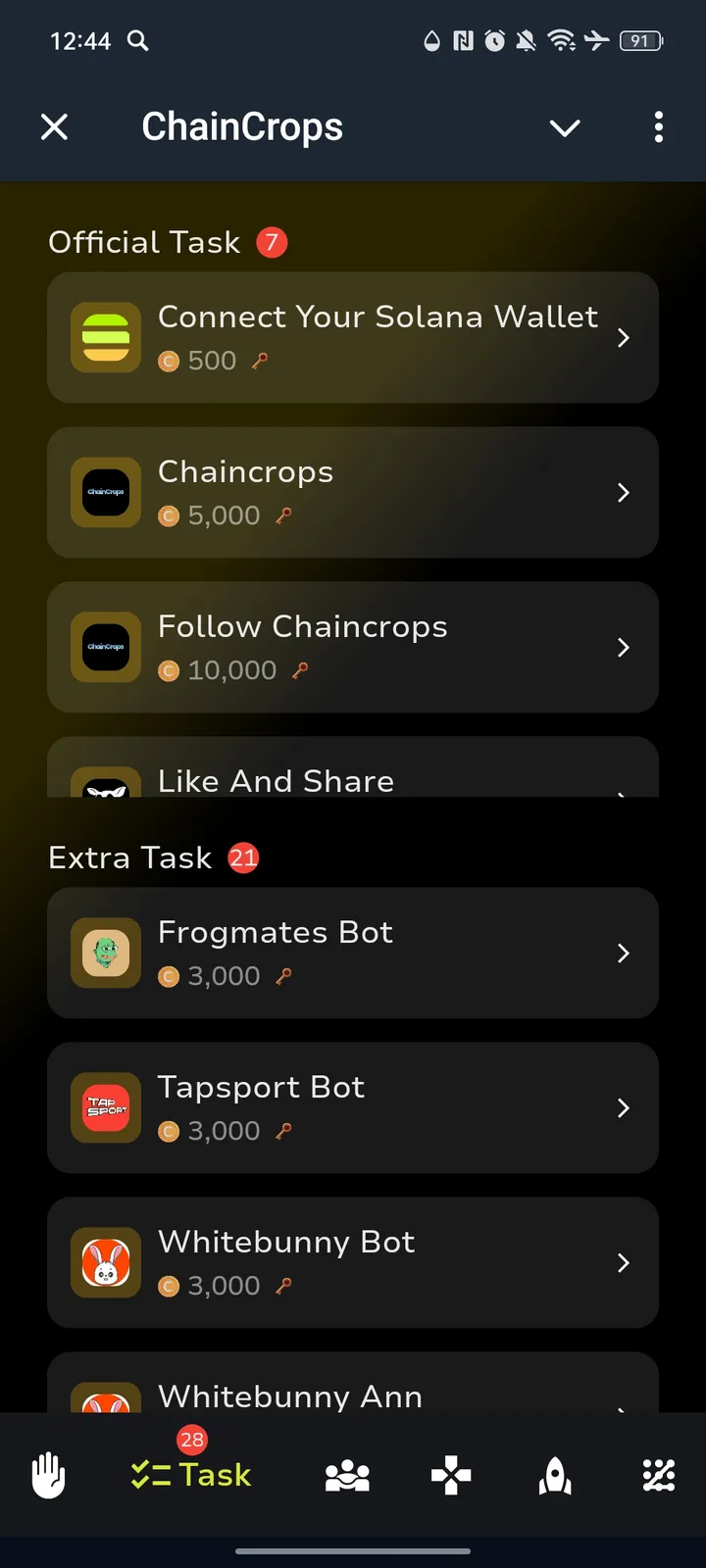
Task: Collapse the mini app with the down chevron
Action: 564,127
